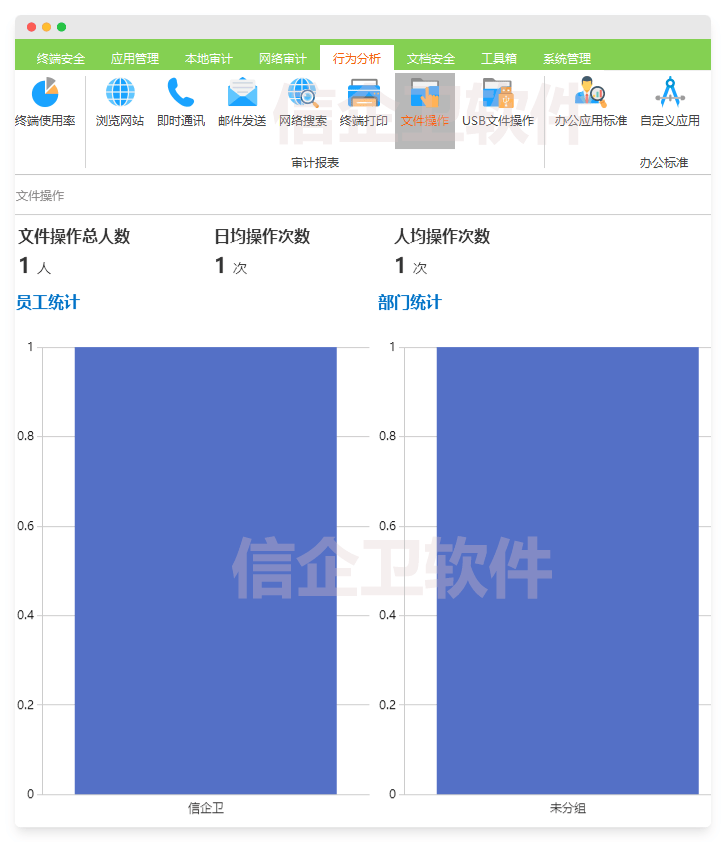
Task: Select the 文件操作 report
Action: click(x=425, y=103)
